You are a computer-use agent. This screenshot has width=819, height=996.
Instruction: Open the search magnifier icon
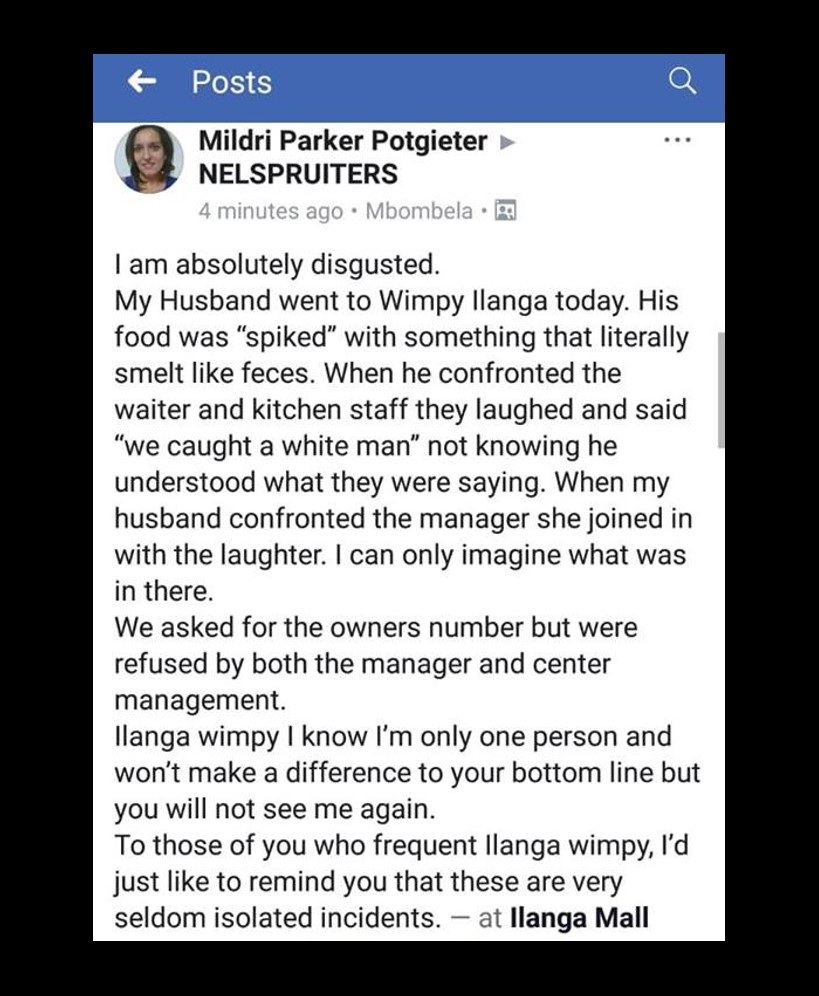(681, 81)
